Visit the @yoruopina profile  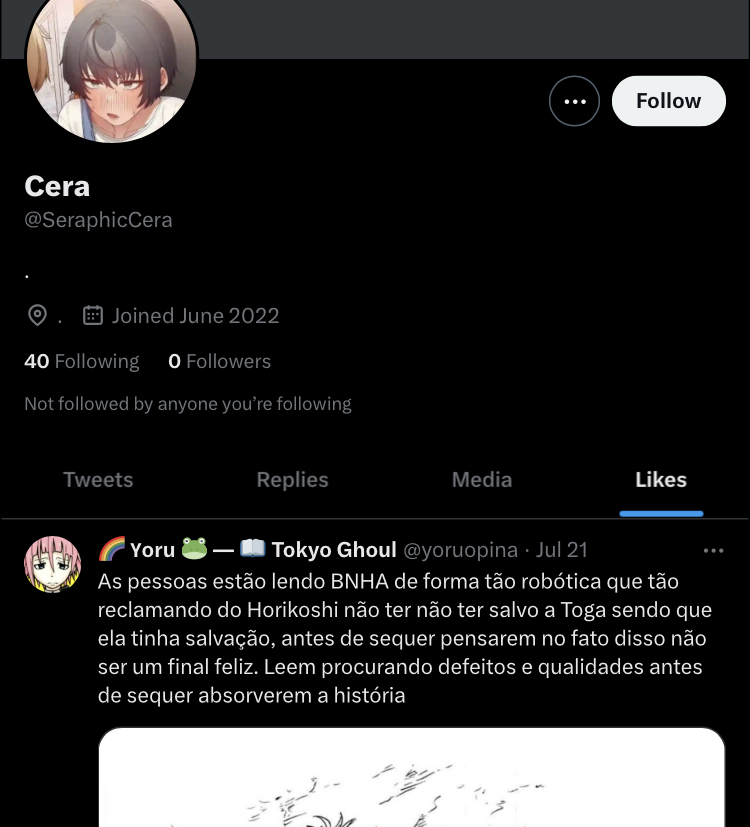(x=460, y=550)
